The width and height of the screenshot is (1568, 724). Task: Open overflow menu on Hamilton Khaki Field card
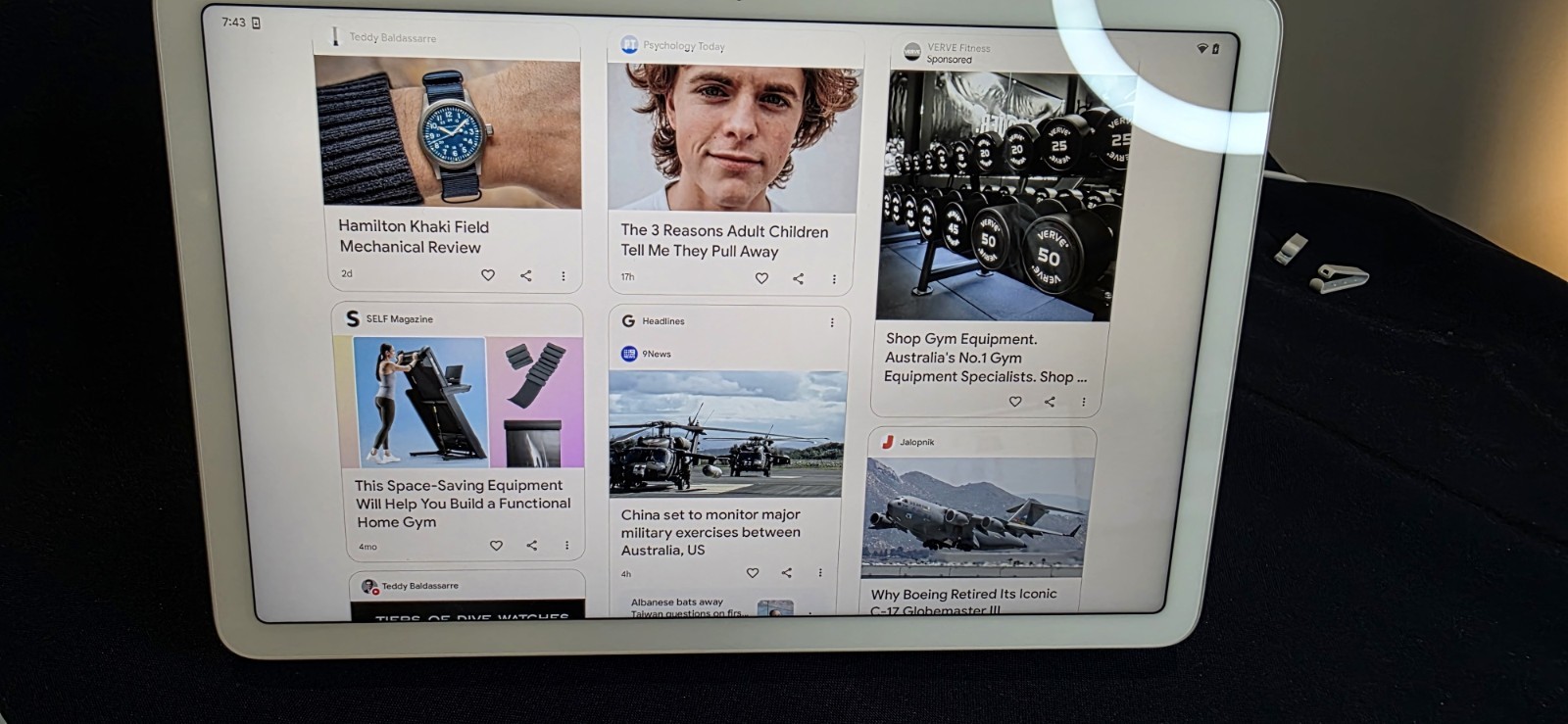coord(563,276)
